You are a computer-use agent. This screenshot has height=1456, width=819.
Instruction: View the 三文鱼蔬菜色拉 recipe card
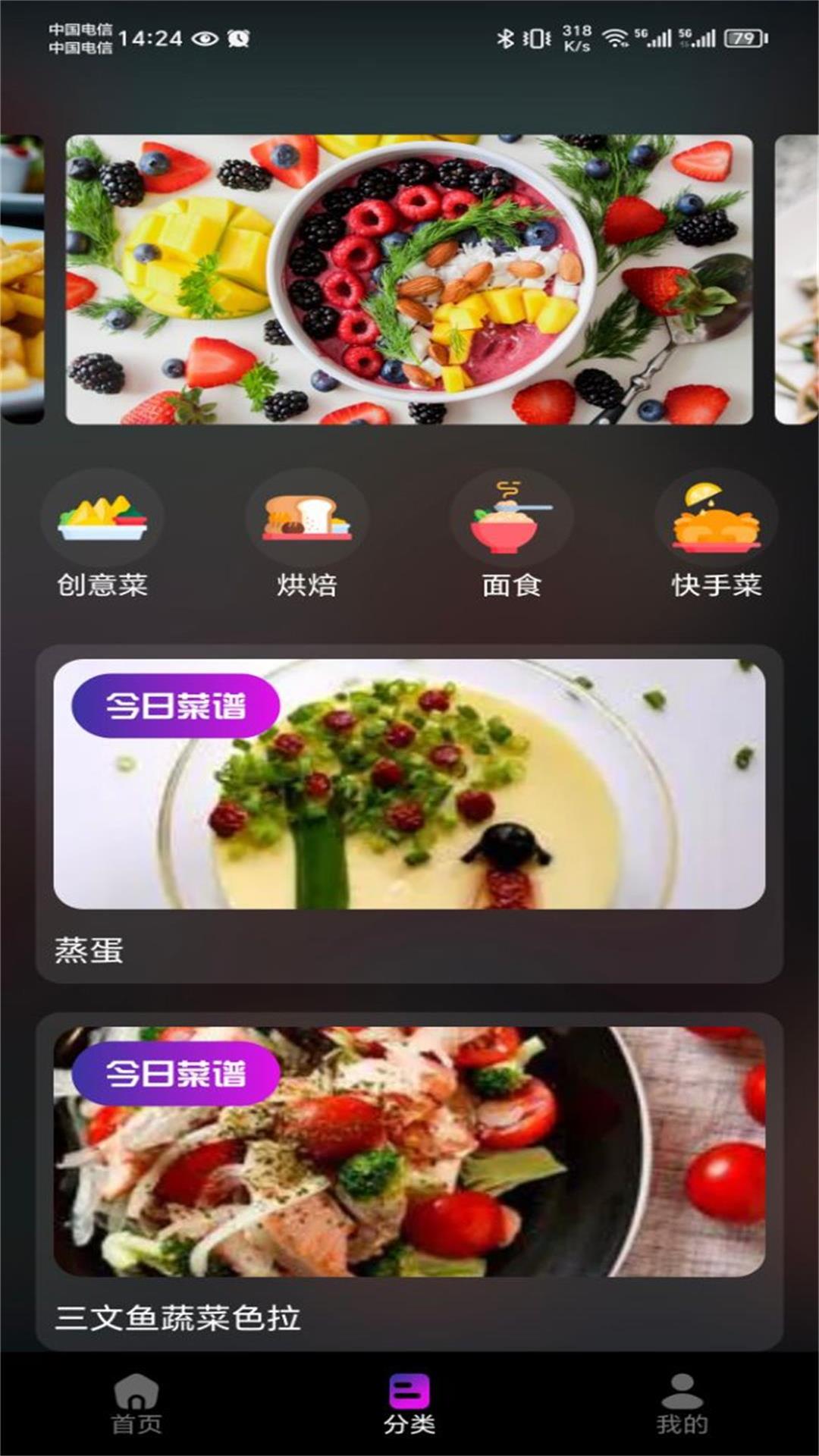coord(409,1180)
